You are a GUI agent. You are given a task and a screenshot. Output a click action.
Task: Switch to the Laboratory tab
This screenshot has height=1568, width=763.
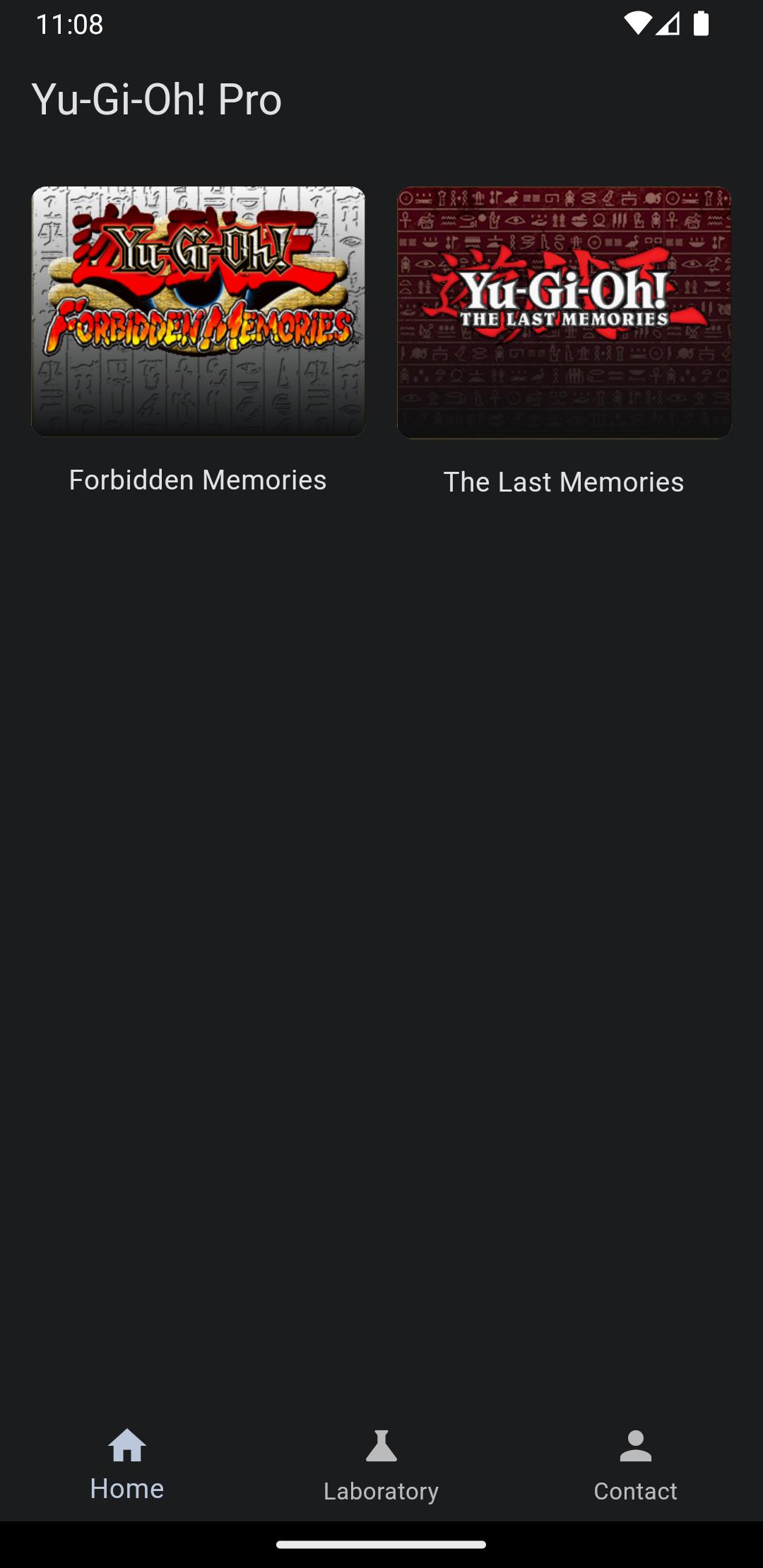380,1466
